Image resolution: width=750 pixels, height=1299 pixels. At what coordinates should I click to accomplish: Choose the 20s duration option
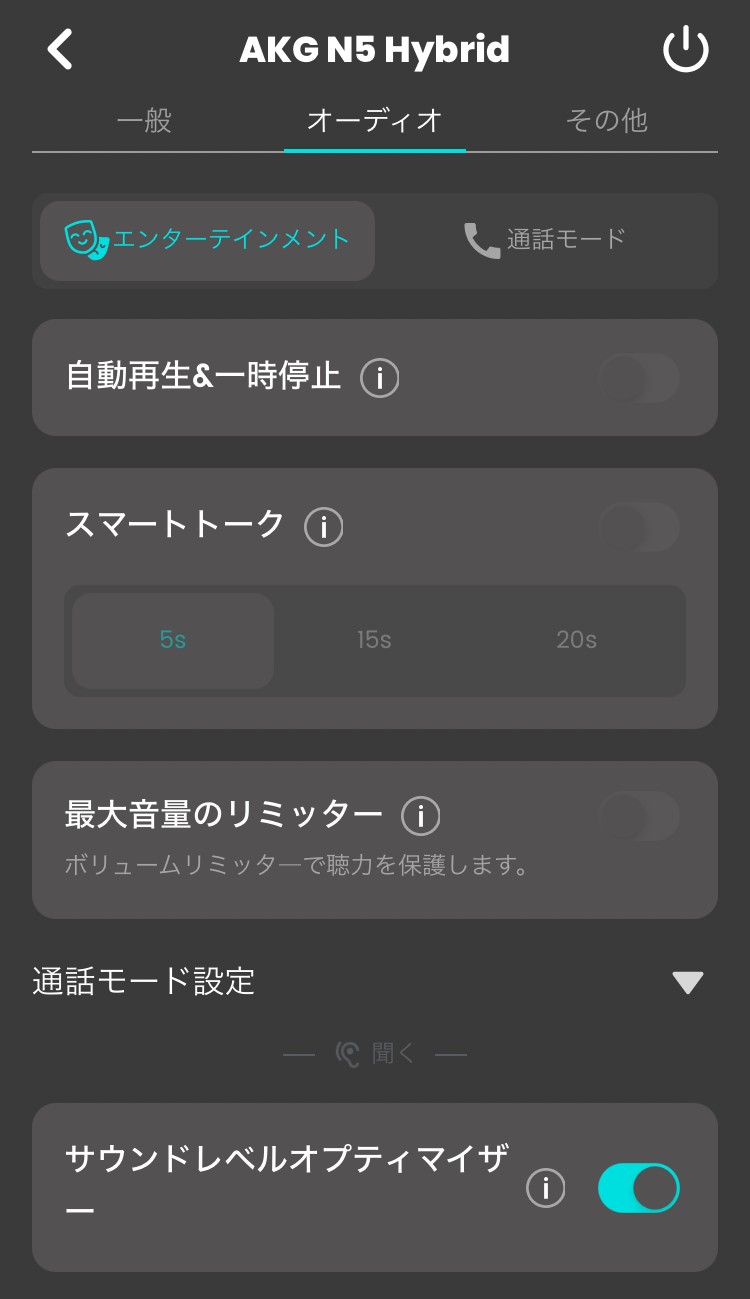point(576,640)
